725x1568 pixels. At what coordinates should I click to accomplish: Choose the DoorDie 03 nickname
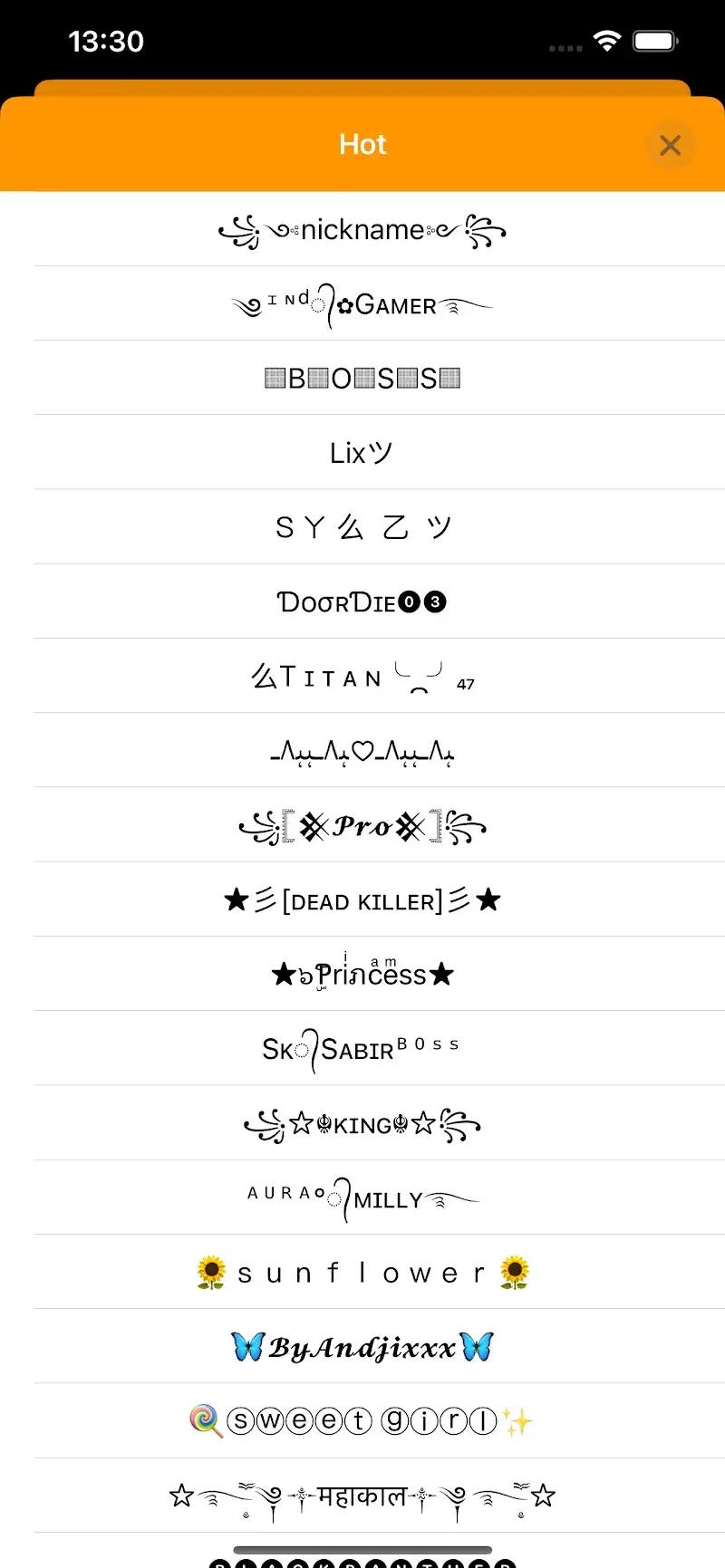coord(362,601)
